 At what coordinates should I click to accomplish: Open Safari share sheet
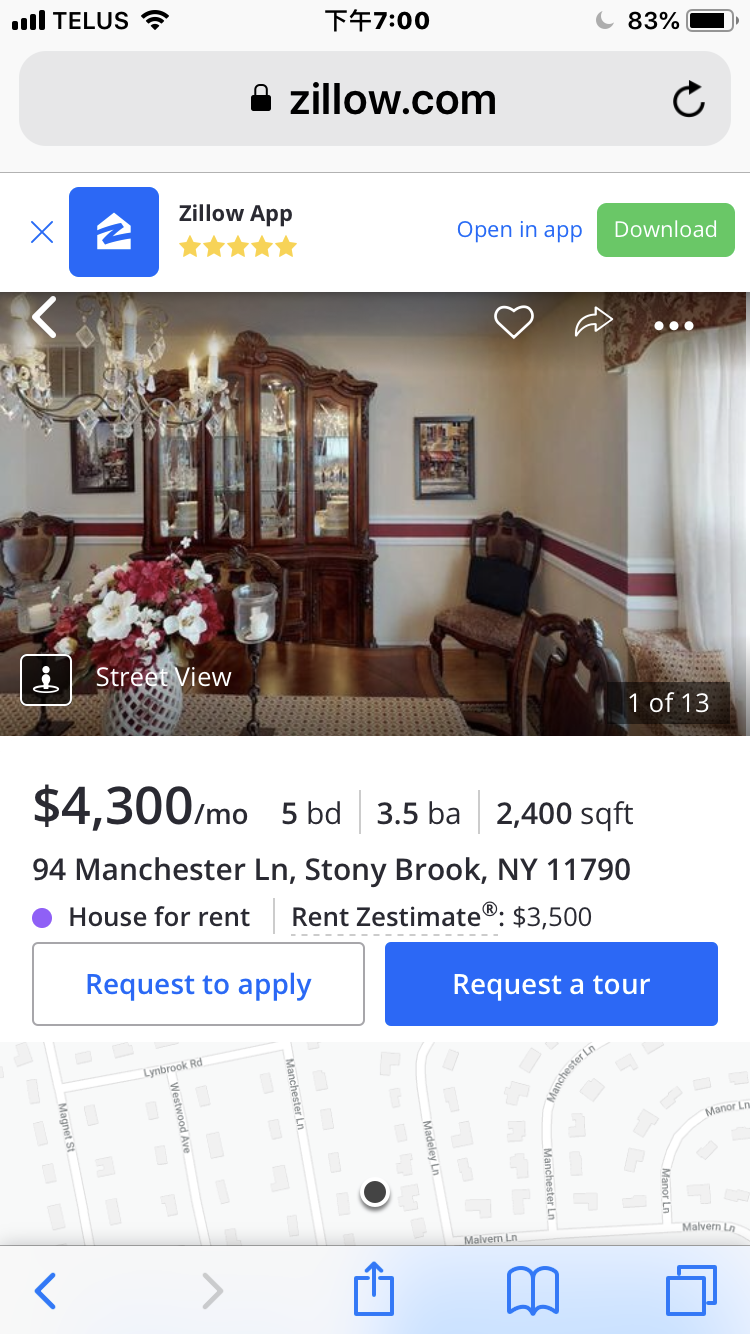(374, 1289)
